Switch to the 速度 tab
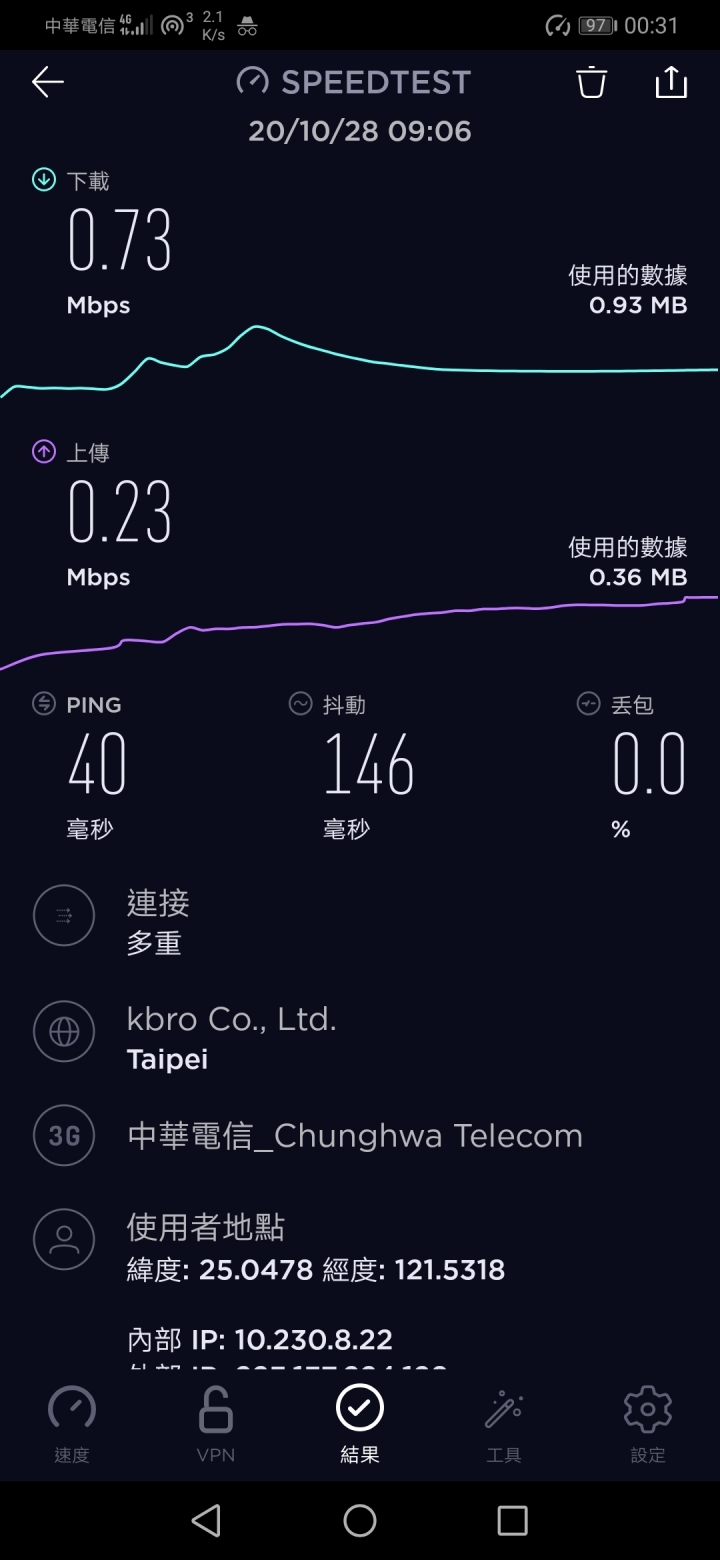Screen dimensions: 720x1560 pos(72,1425)
